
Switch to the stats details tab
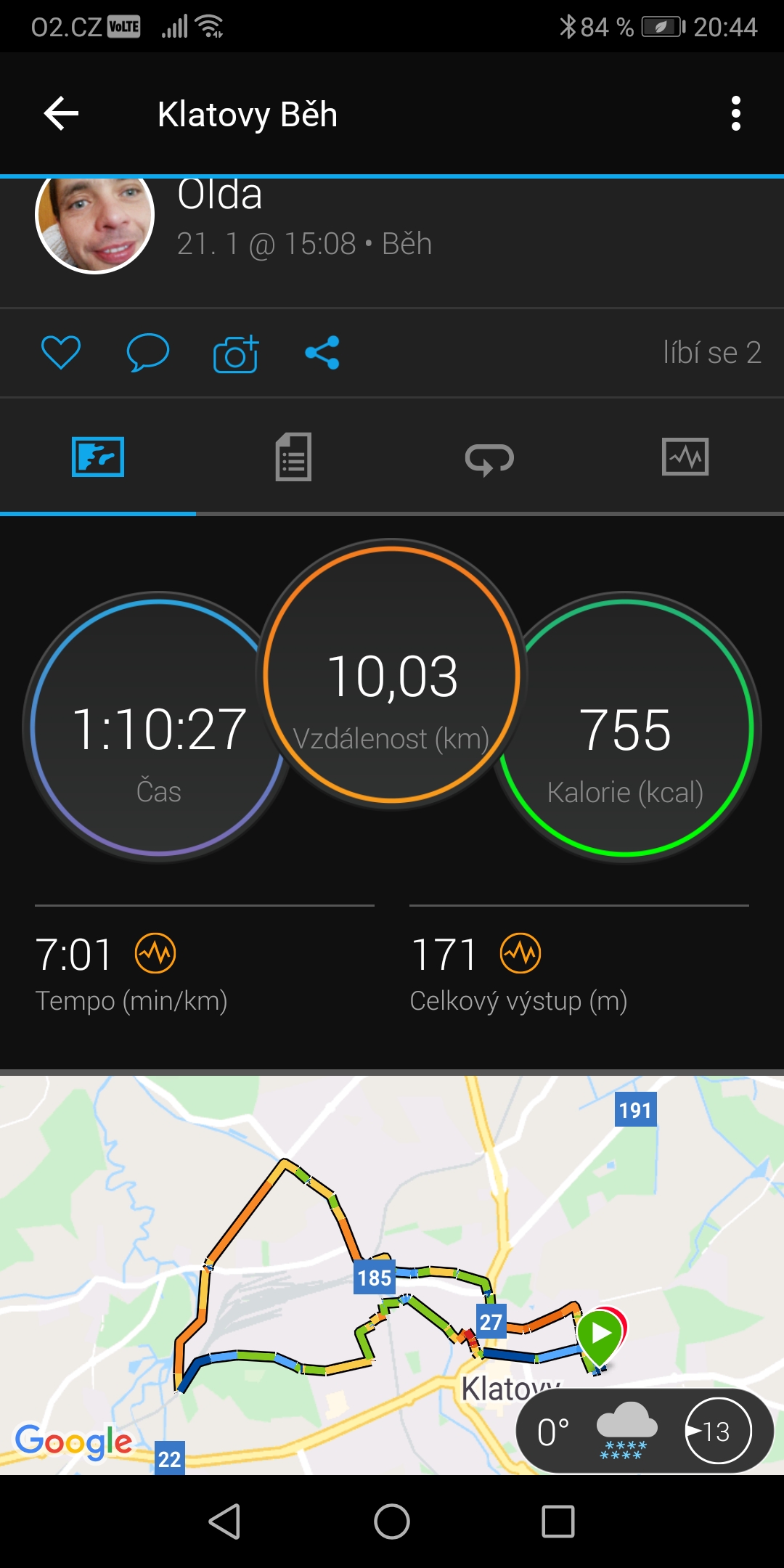coord(293,457)
